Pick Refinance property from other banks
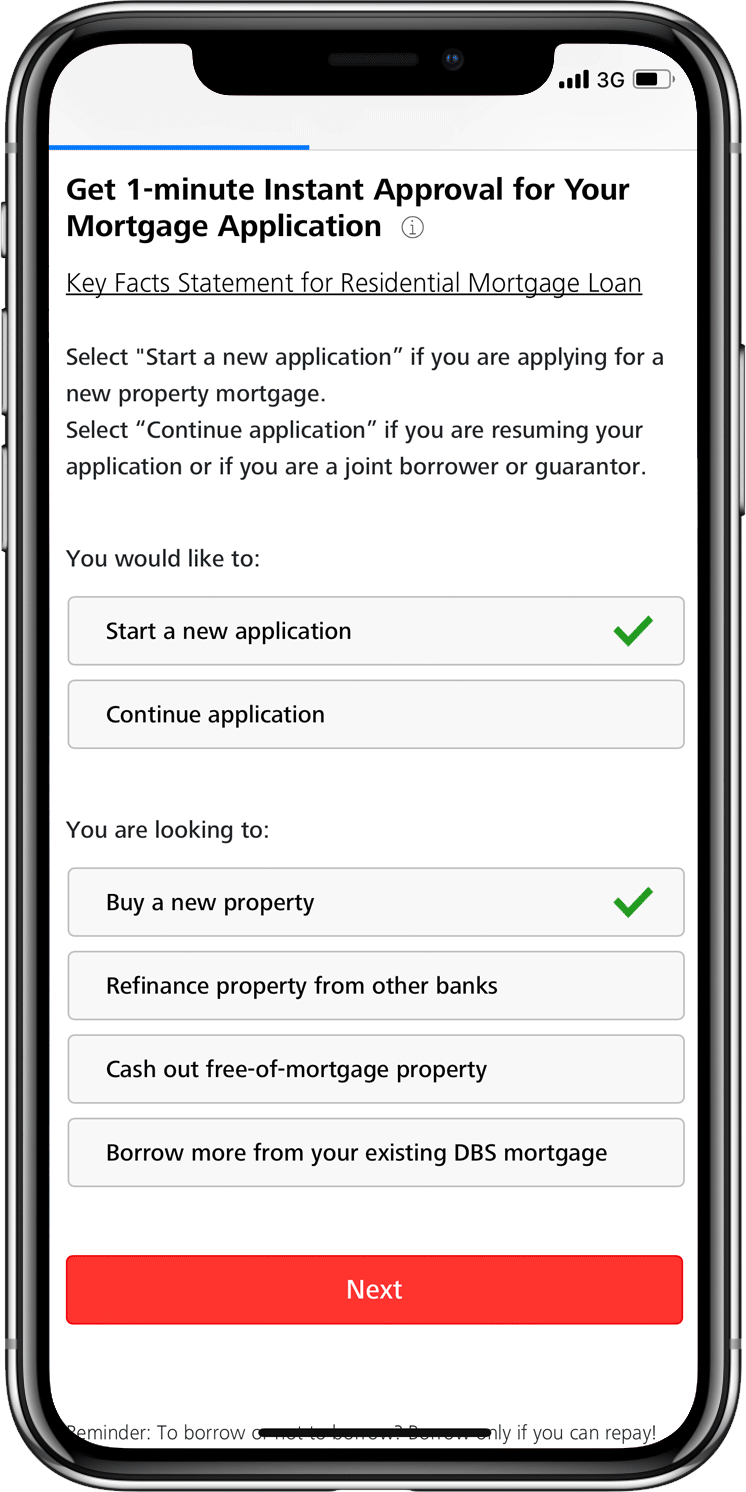Image resolution: width=746 pixels, height=1492 pixels. (x=375, y=985)
